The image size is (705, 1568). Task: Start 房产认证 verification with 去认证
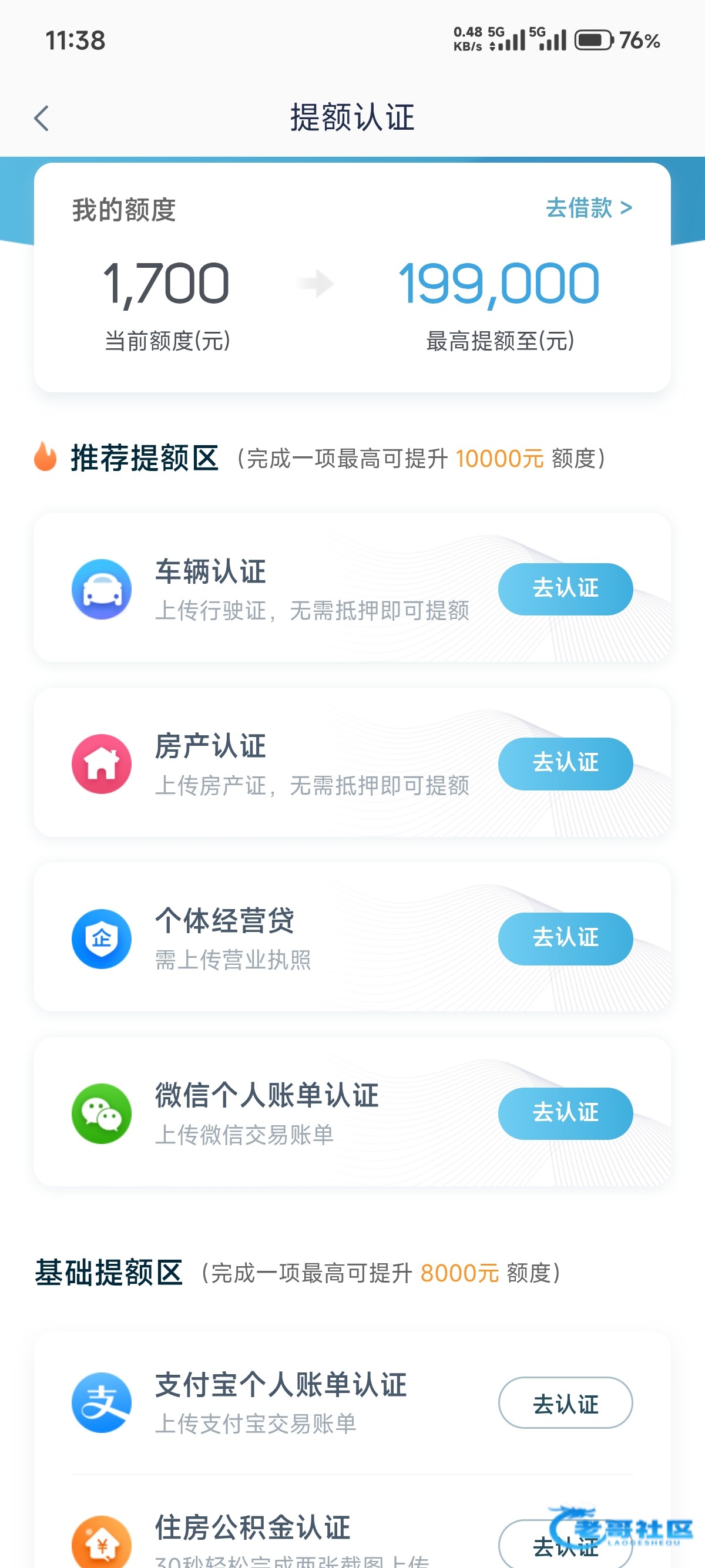pyautogui.click(x=565, y=763)
